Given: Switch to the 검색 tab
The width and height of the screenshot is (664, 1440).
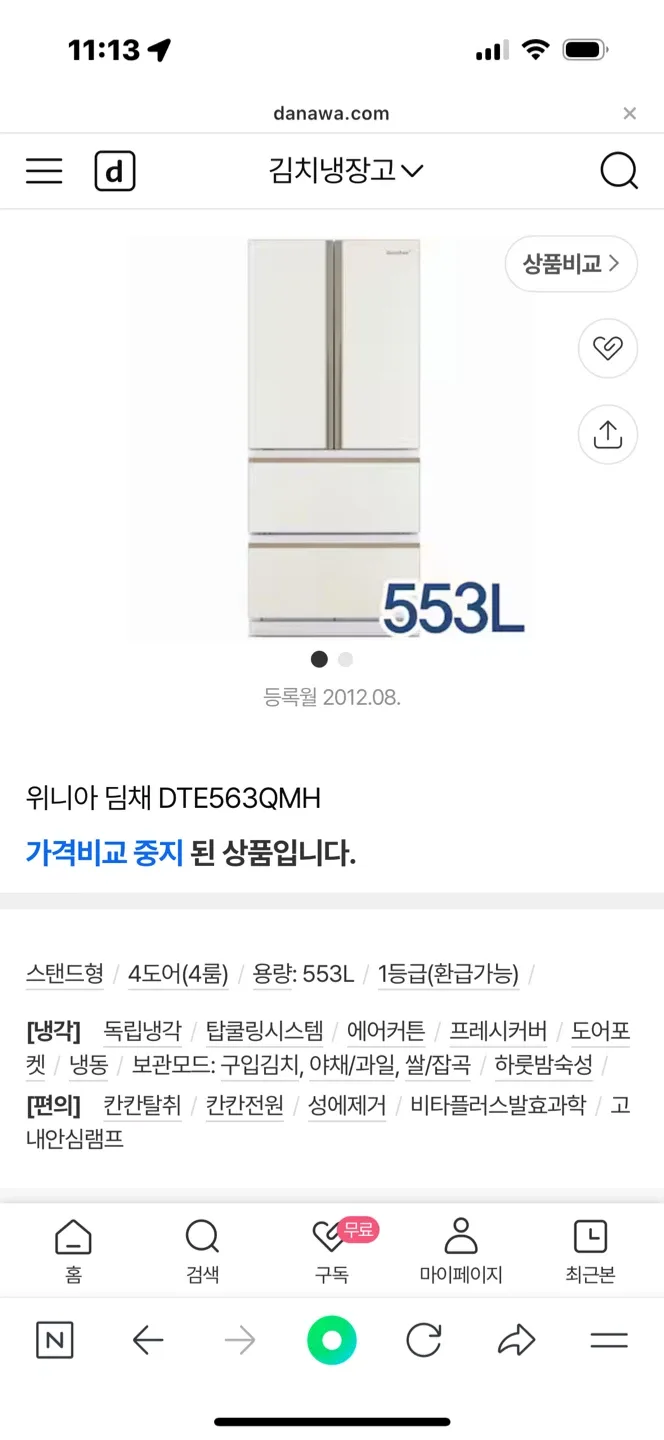Looking at the screenshot, I should [x=202, y=1251].
